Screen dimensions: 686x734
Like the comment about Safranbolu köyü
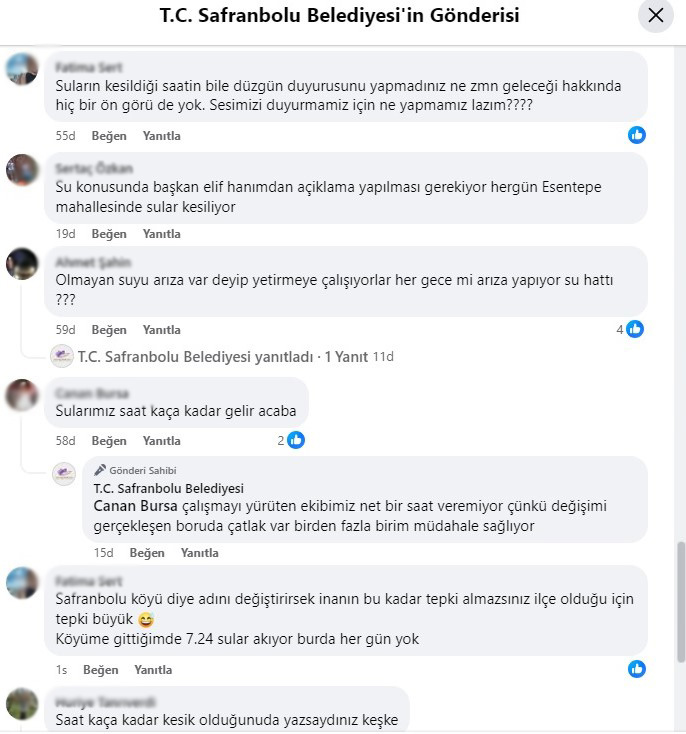click(x=100, y=669)
